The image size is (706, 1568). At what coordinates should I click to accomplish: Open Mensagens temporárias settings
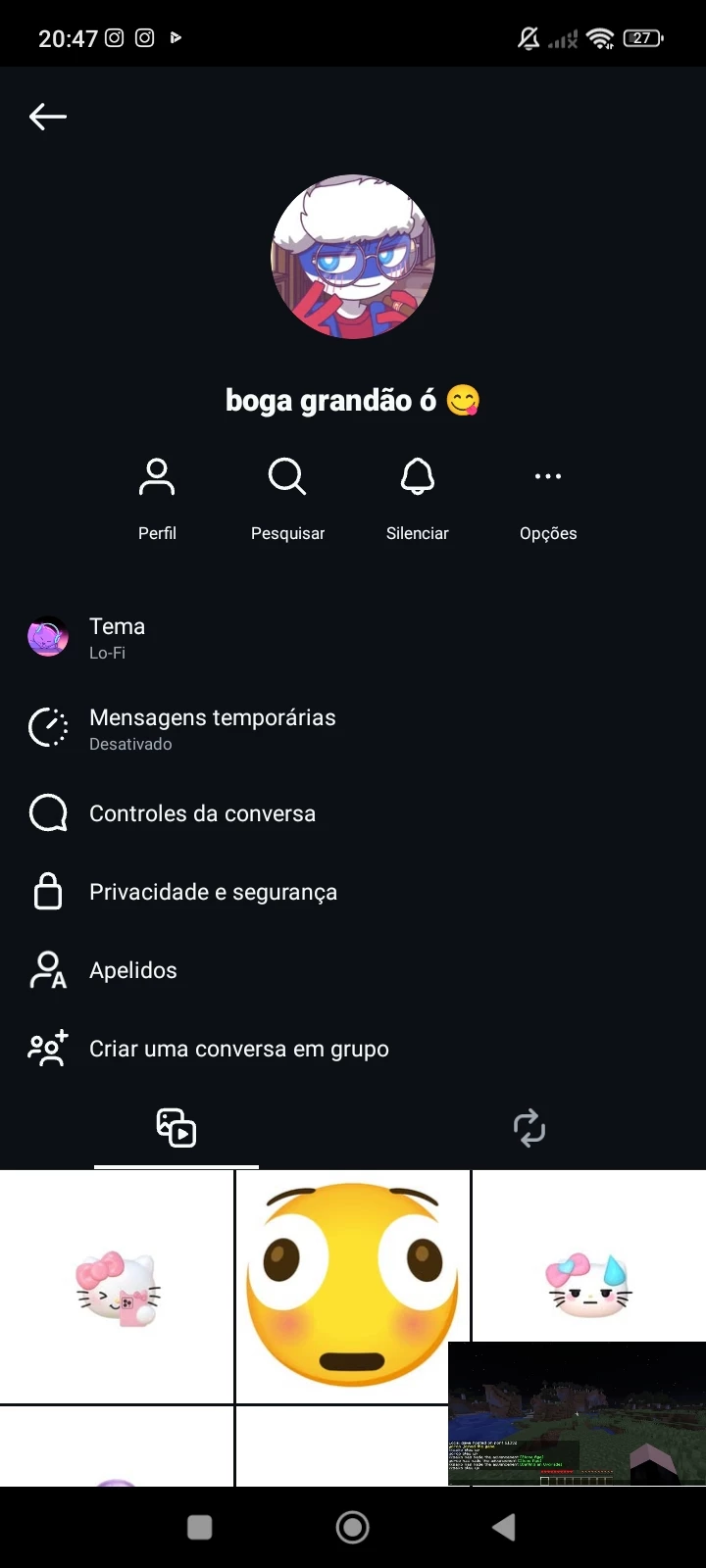coord(212,728)
